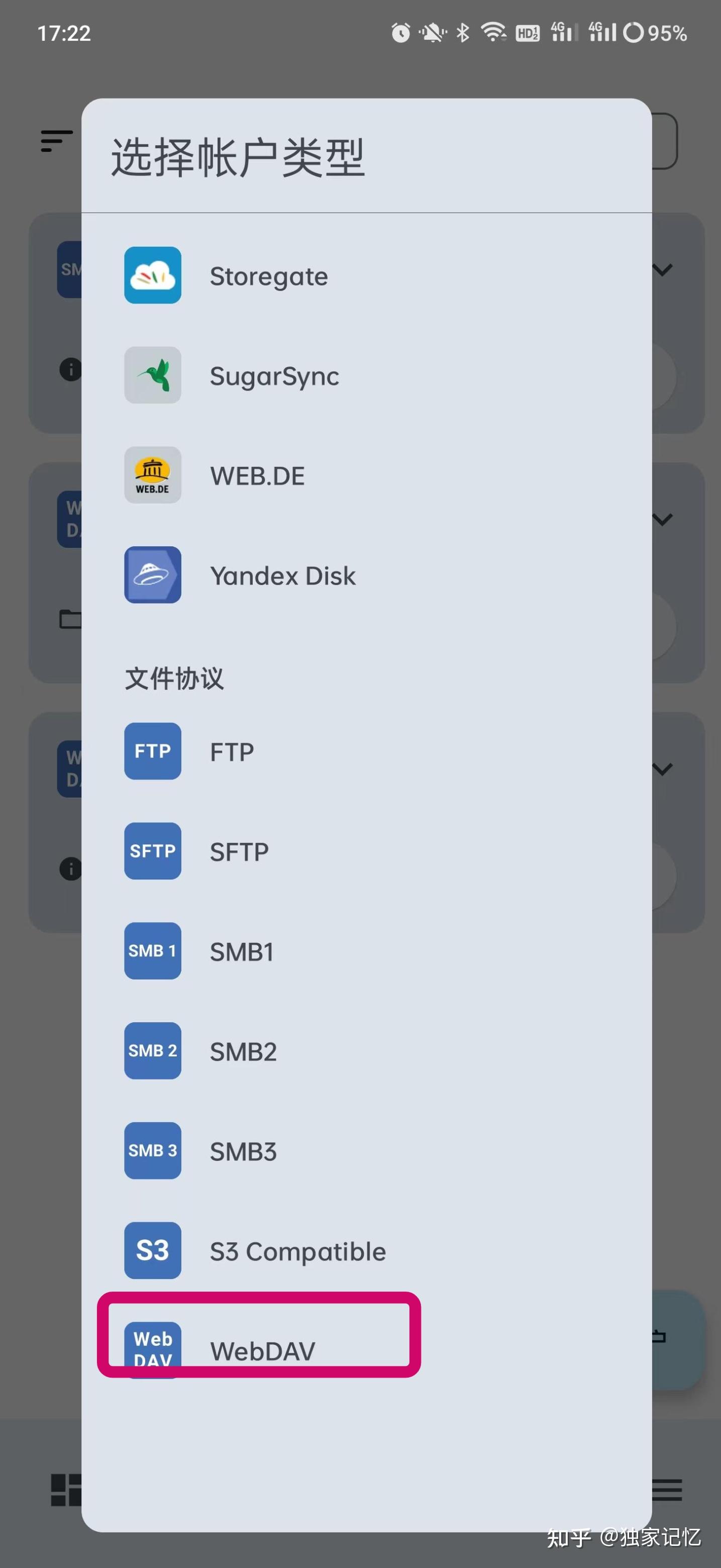Select the SMB3 protocol icon
Image resolution: width=721 pixels, height=1568 pixels.
click(x=152, y=1150)
